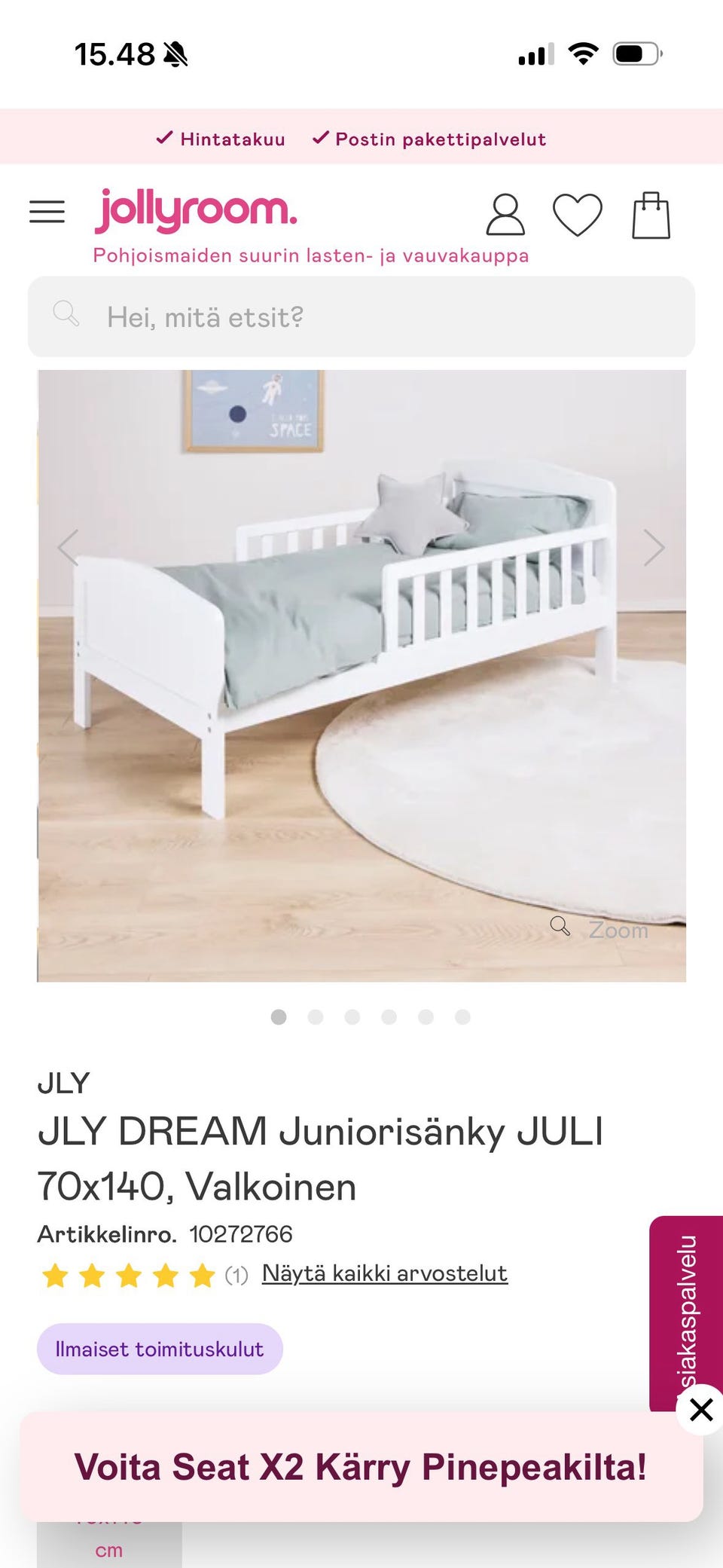Viewport: 723px width, 1568px height.
Task: Open the shopping bag
Action: (x=651, y=215)
